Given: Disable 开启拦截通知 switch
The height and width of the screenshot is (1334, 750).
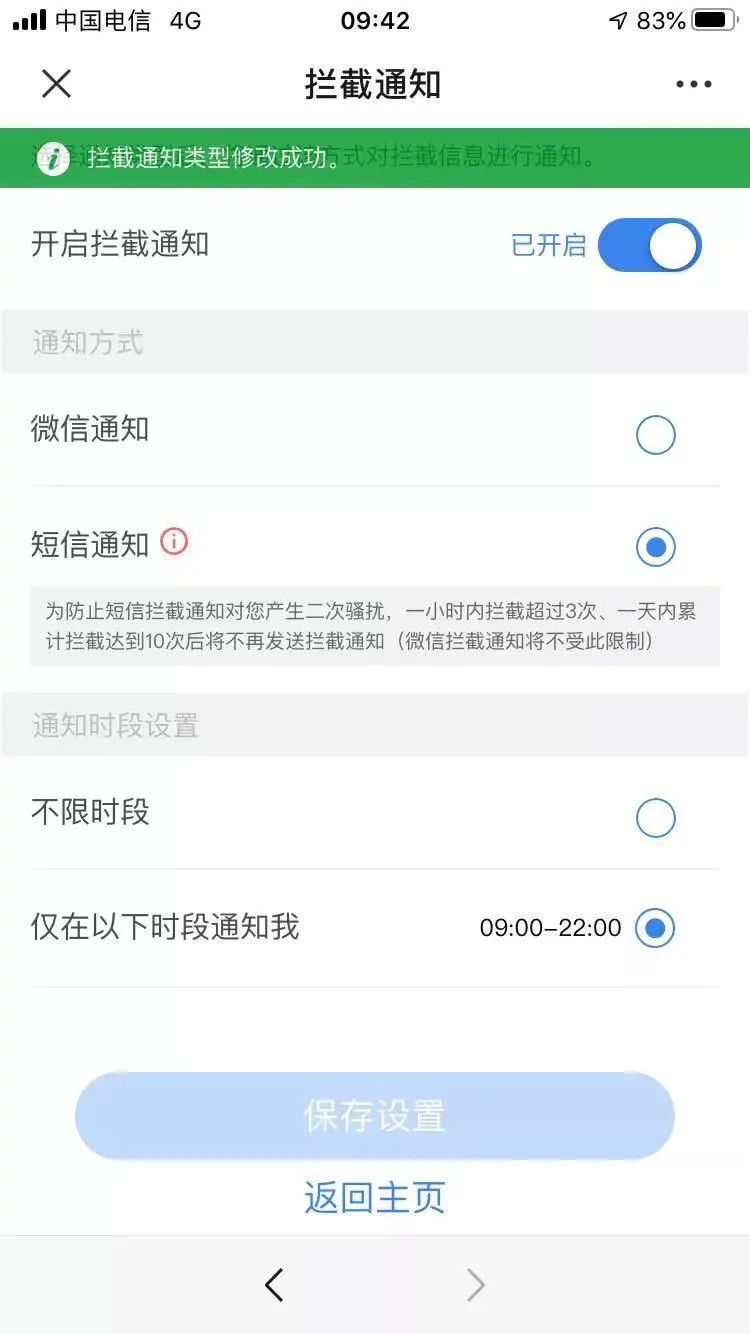Looking at the screenshot, I should [649, 245].
